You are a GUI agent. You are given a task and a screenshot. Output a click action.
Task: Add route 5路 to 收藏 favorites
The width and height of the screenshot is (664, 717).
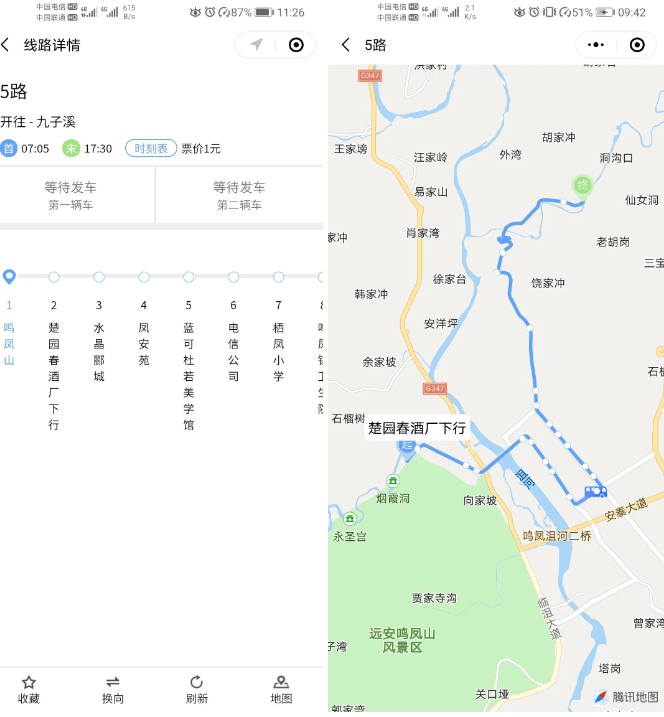tap(29, 689)
